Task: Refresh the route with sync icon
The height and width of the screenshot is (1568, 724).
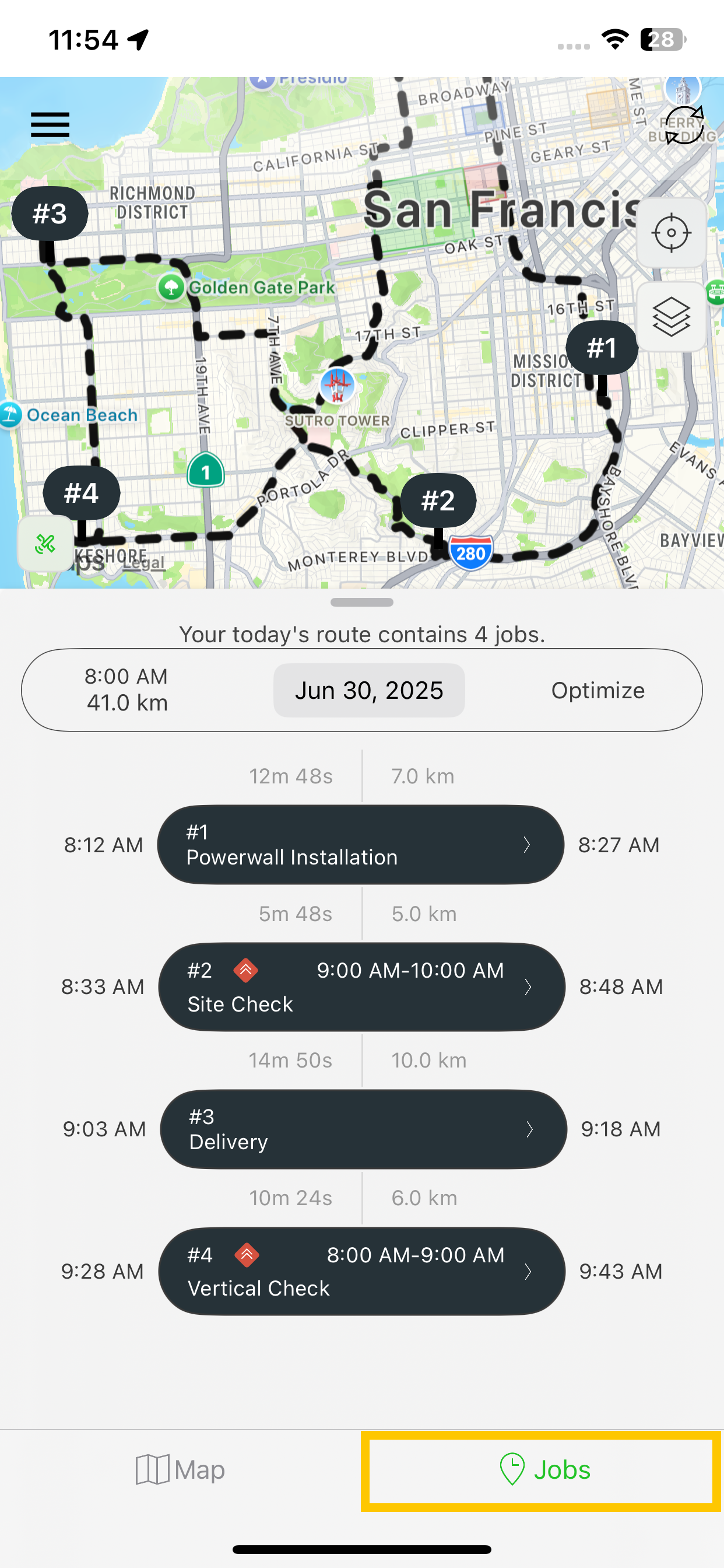Action: (684, 125)
